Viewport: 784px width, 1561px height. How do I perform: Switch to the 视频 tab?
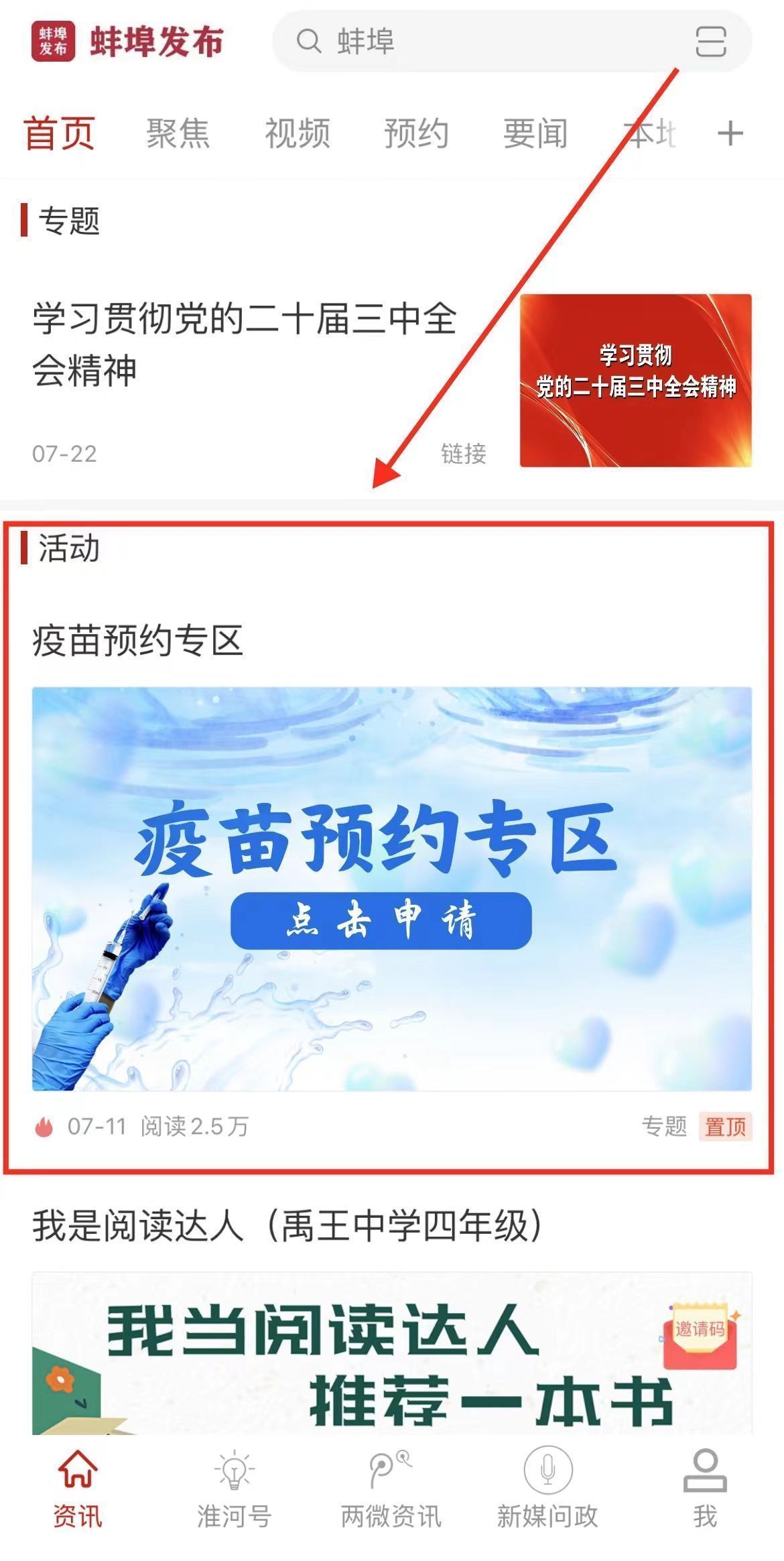[297, 133]
